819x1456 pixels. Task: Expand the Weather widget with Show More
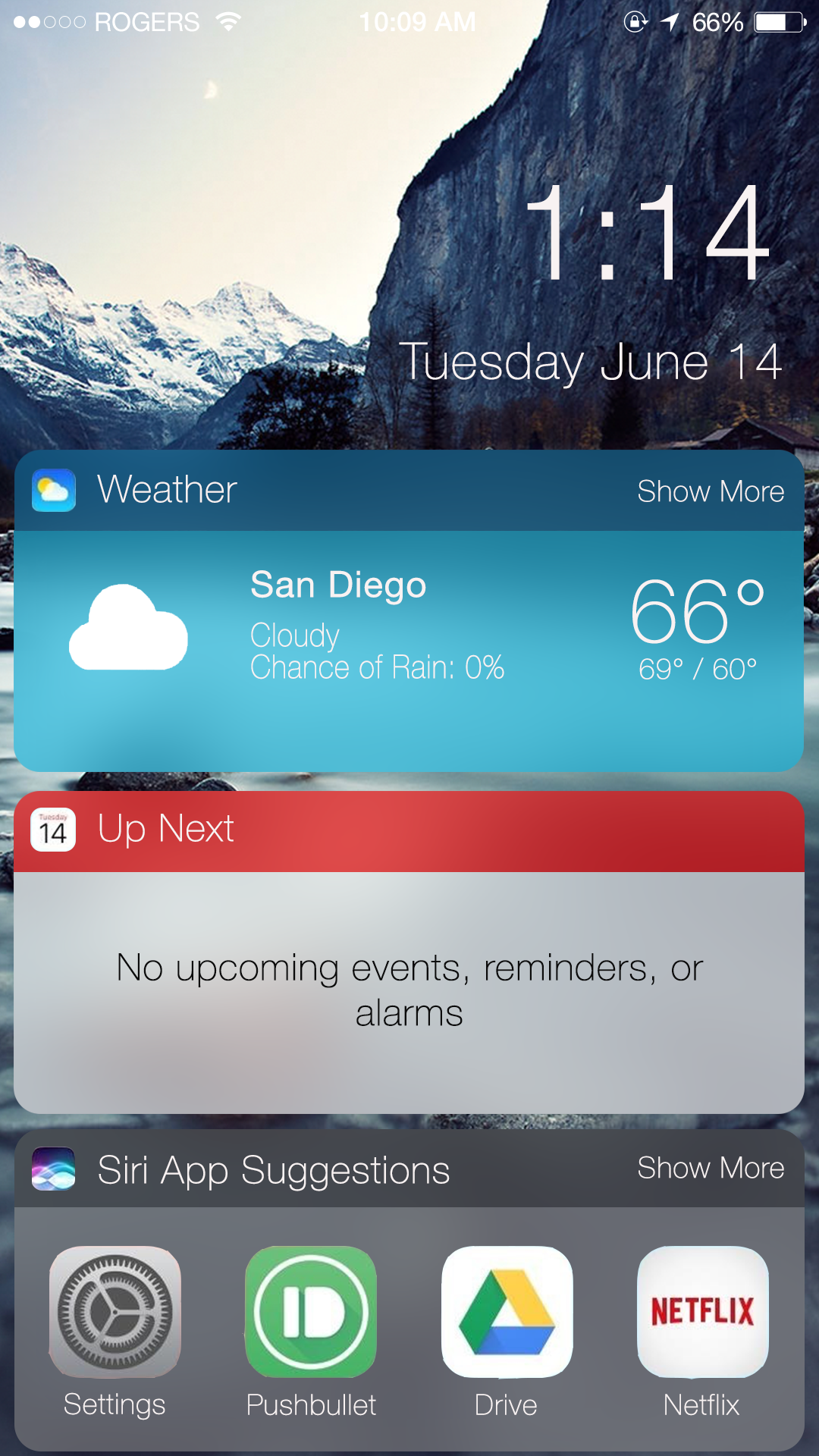pyautogui.click(x=710, y=491)
